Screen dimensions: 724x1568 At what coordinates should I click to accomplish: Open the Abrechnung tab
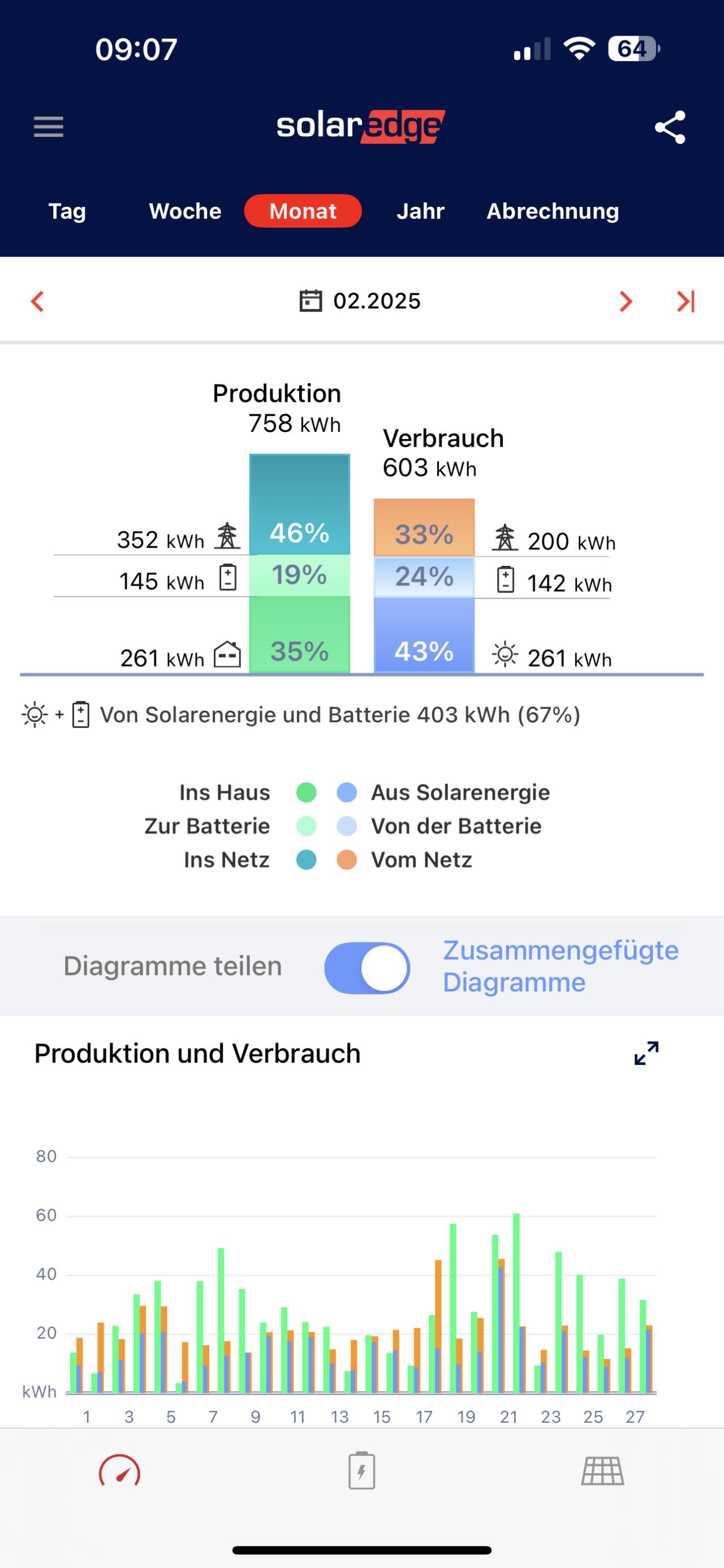(x=552, y=211)
